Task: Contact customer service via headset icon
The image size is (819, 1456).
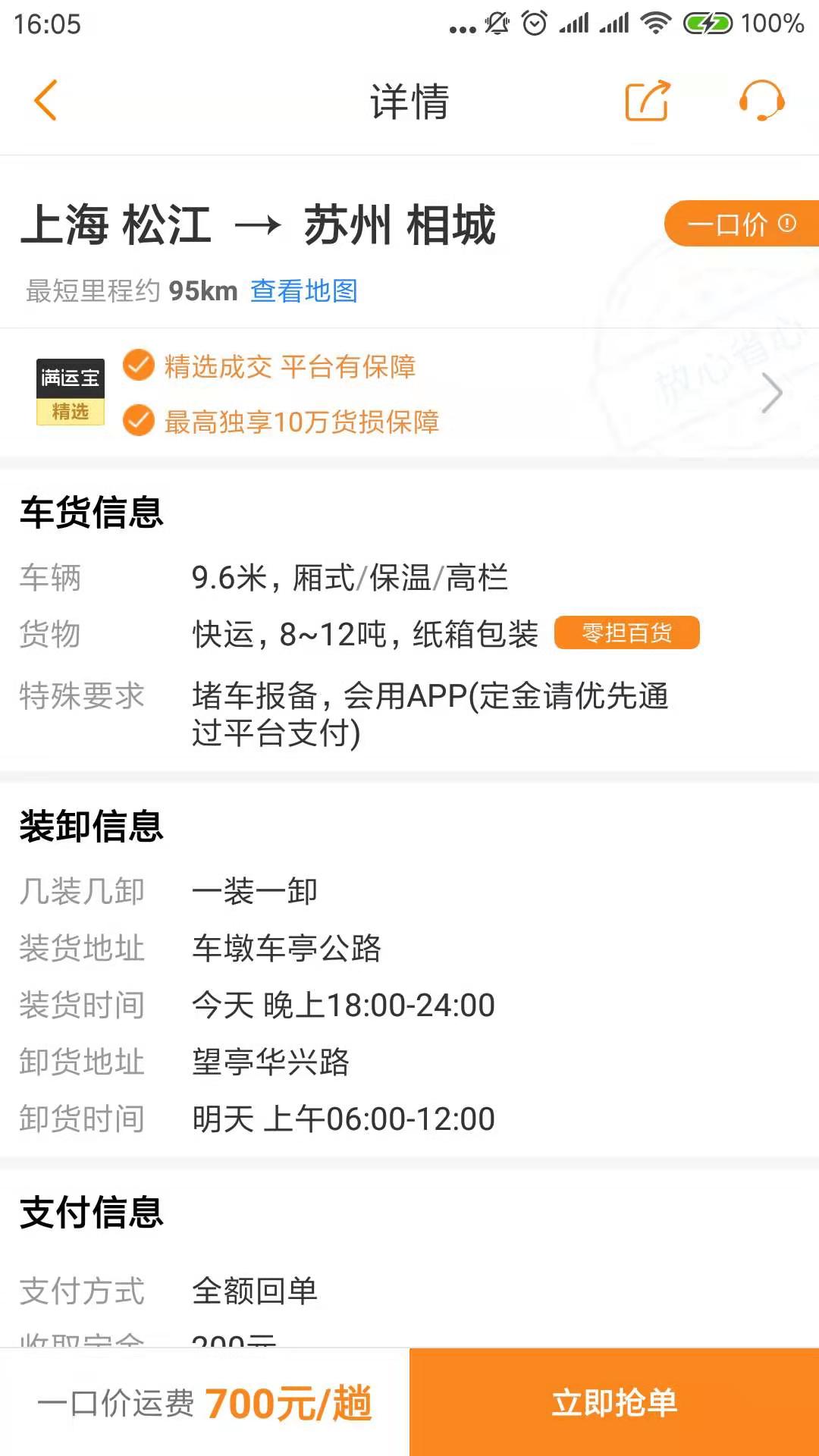Action: (x=761, y=101)
